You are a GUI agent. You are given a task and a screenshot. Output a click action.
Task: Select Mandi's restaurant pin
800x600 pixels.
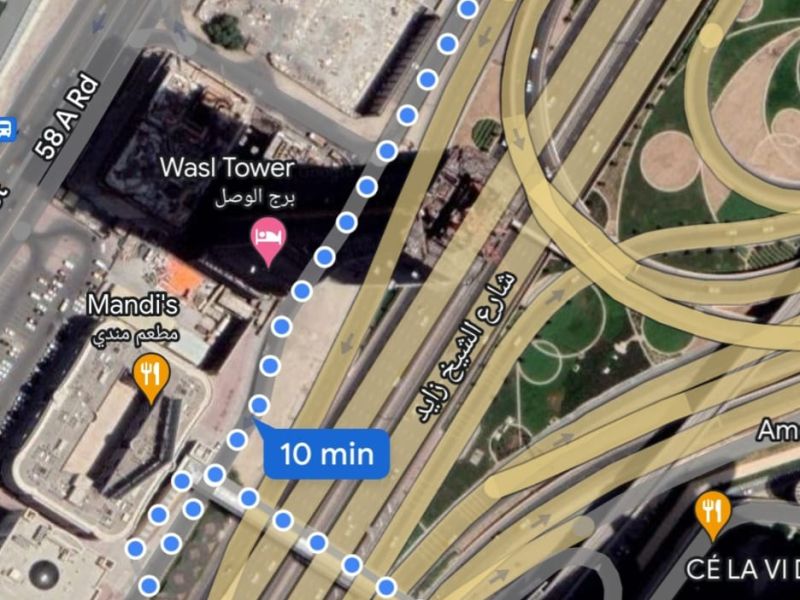pyautogui.click(x=151, y=376)
